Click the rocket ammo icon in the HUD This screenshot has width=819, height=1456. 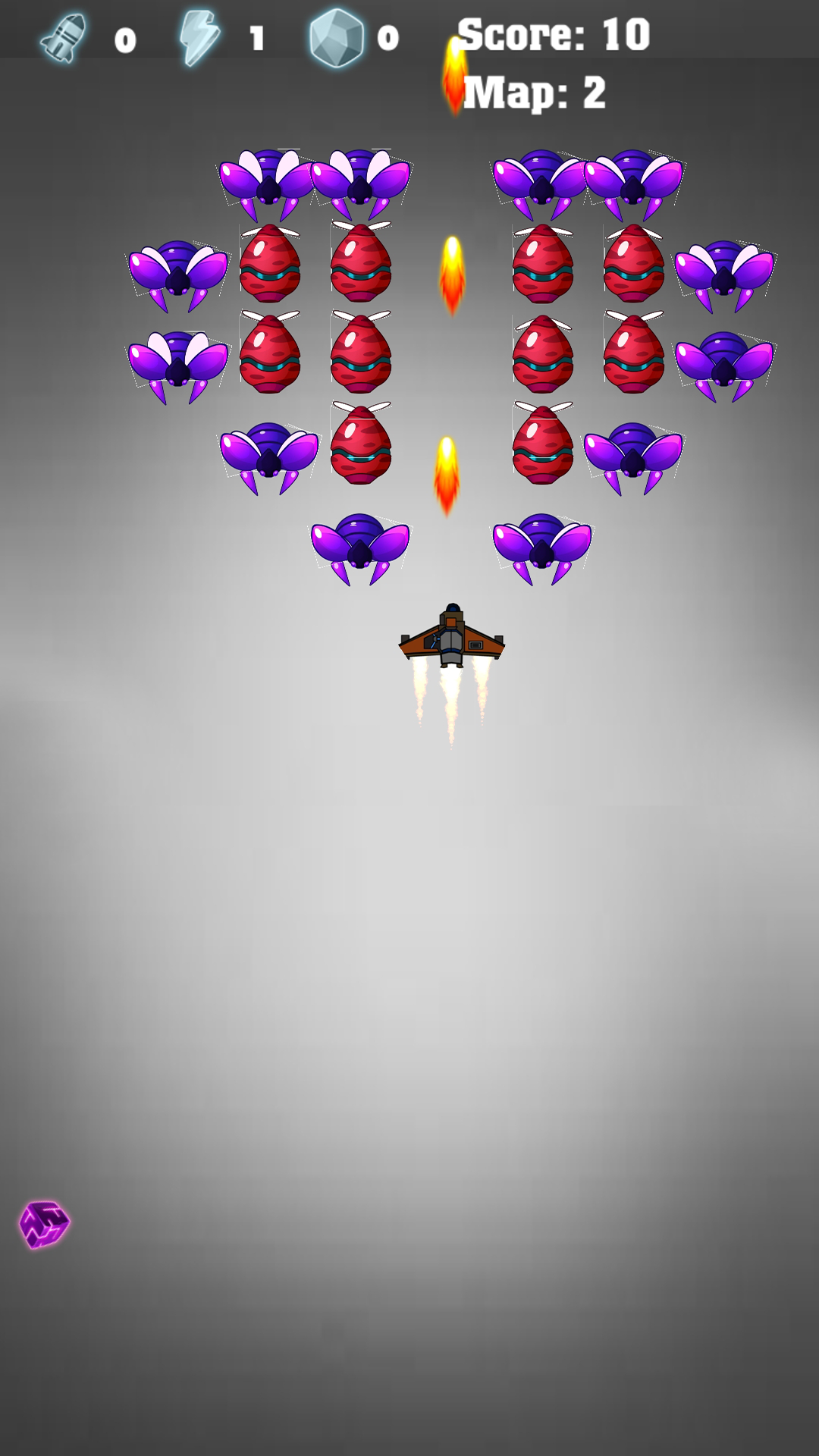pyautogui.click(x=64, y=36)
